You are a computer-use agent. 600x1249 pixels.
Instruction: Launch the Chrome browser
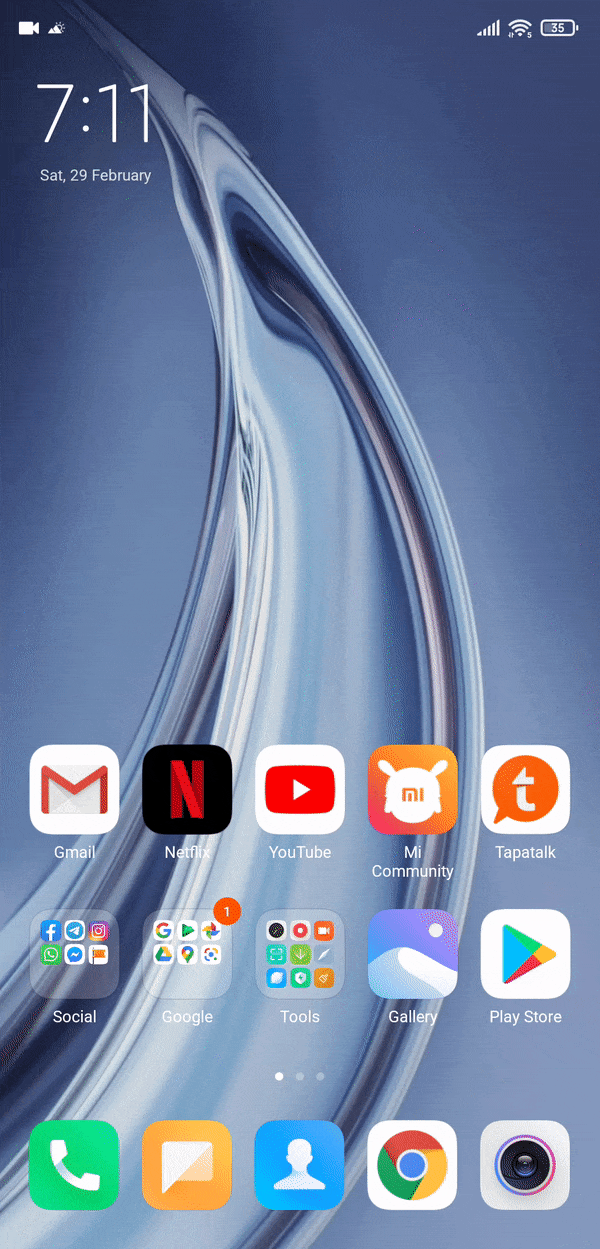pyautogui.click(x=413, y=1165)
